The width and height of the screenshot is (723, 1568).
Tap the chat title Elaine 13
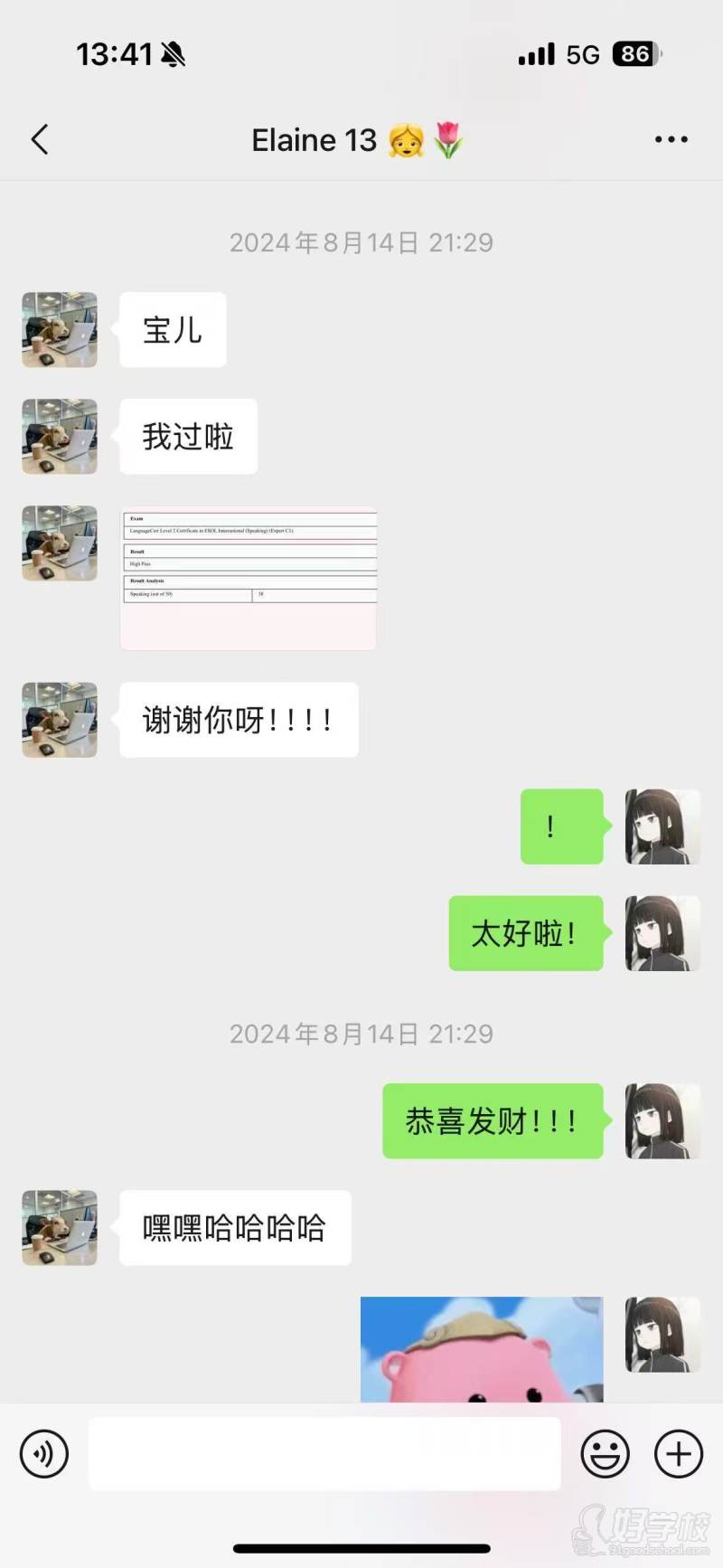pyautogui.click(x=359, y=139)
